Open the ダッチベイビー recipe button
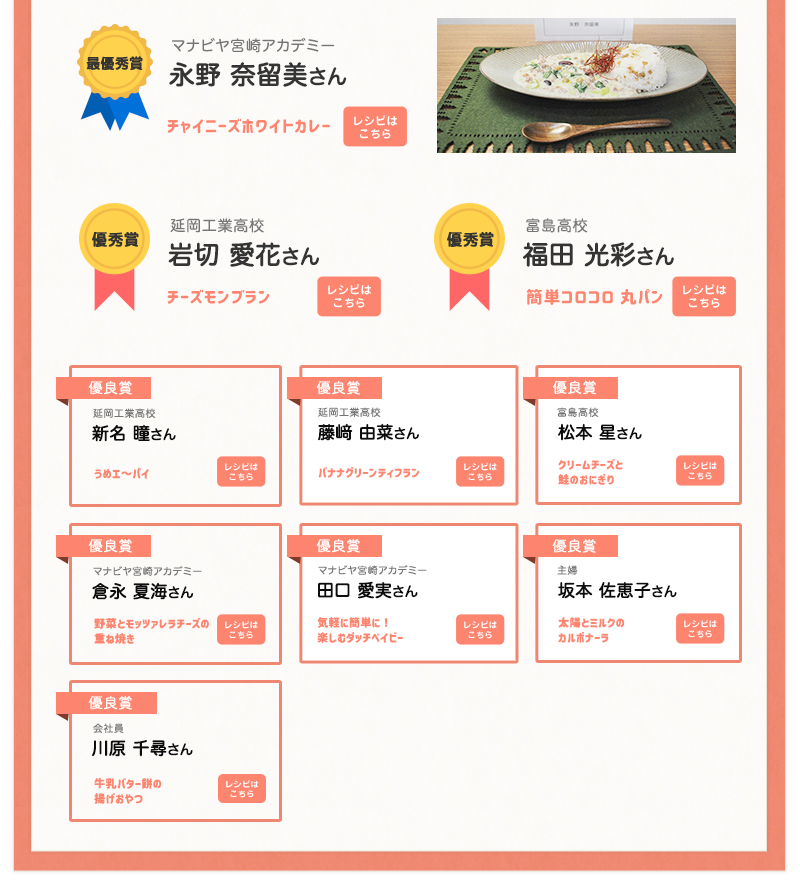 click(480, 629)
